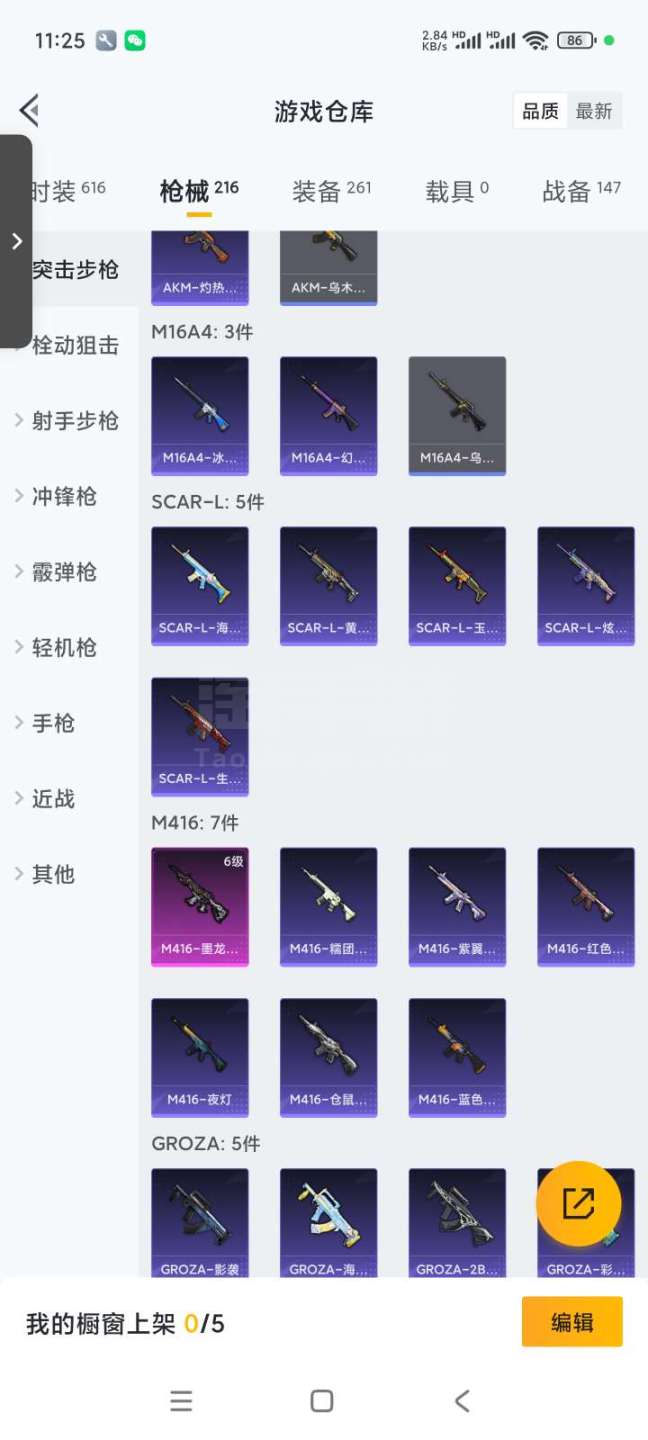Screen dimensions: 648x1440
Task: Tap the orange share floating button
Action: point(578,1203)
